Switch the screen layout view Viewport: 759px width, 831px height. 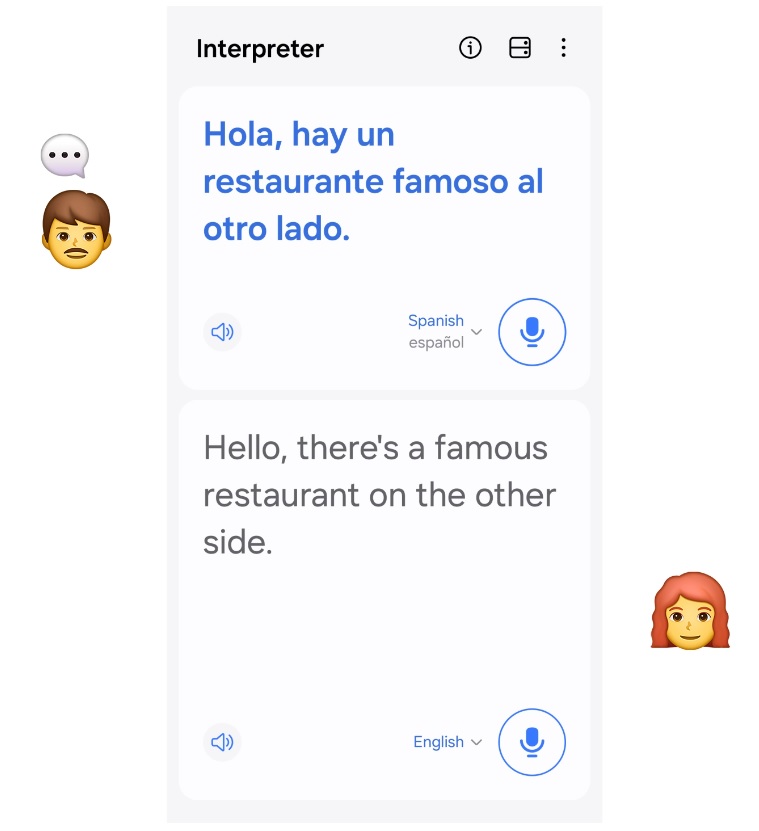tap(520, 48)
